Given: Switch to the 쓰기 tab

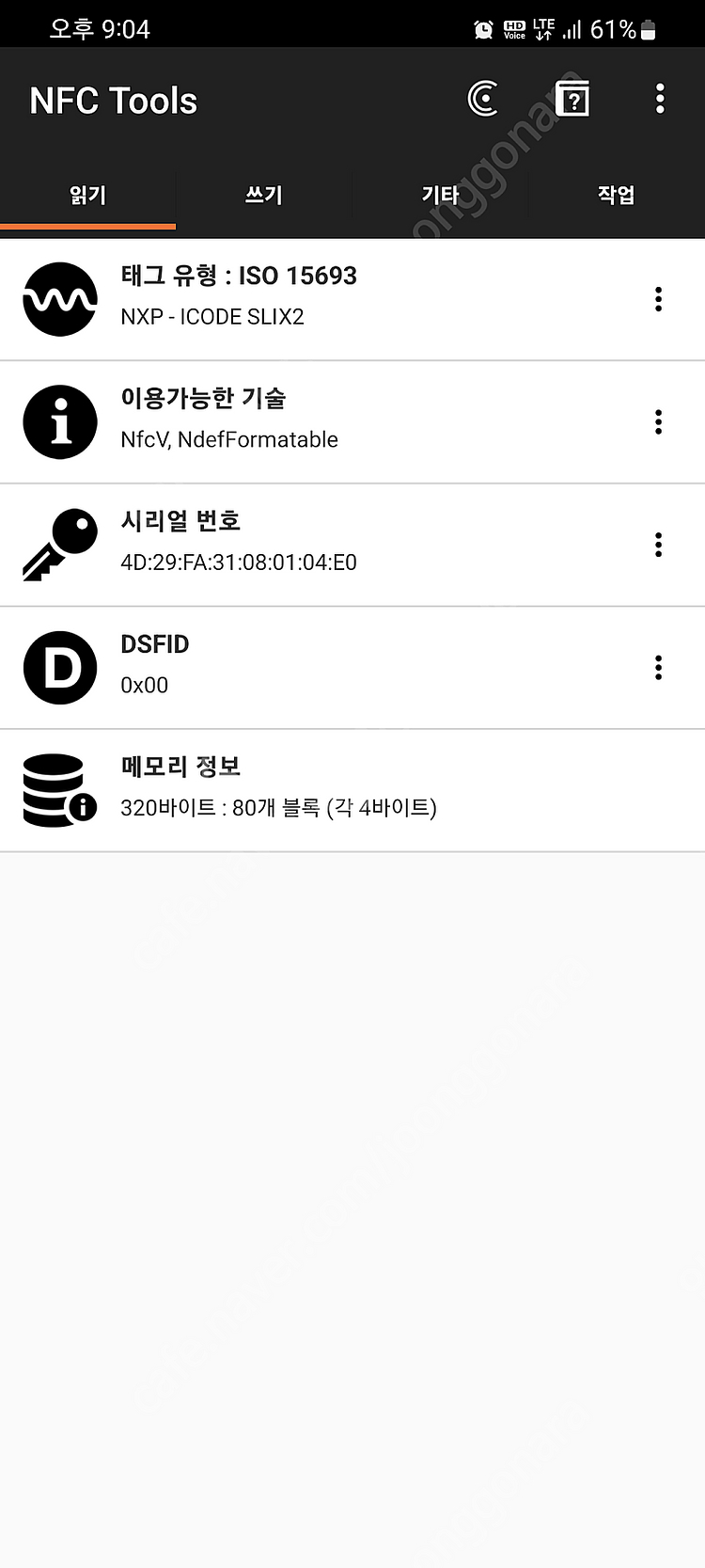Looking at the screenshot, I should (x=263, y=195).
